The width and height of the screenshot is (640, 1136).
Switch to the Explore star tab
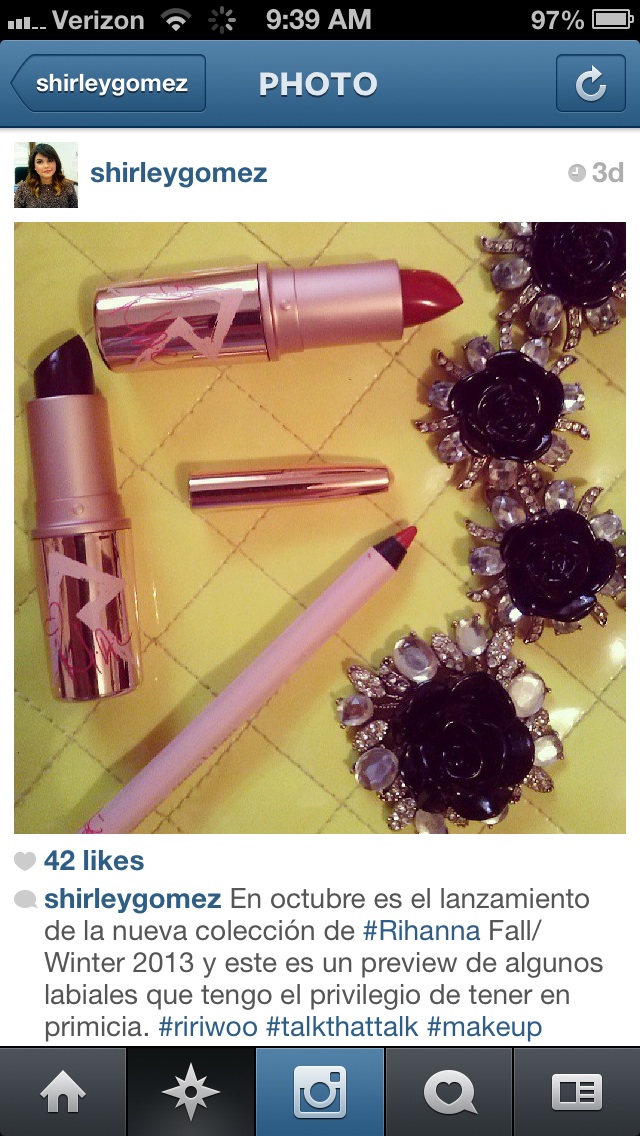[191, 1092]
